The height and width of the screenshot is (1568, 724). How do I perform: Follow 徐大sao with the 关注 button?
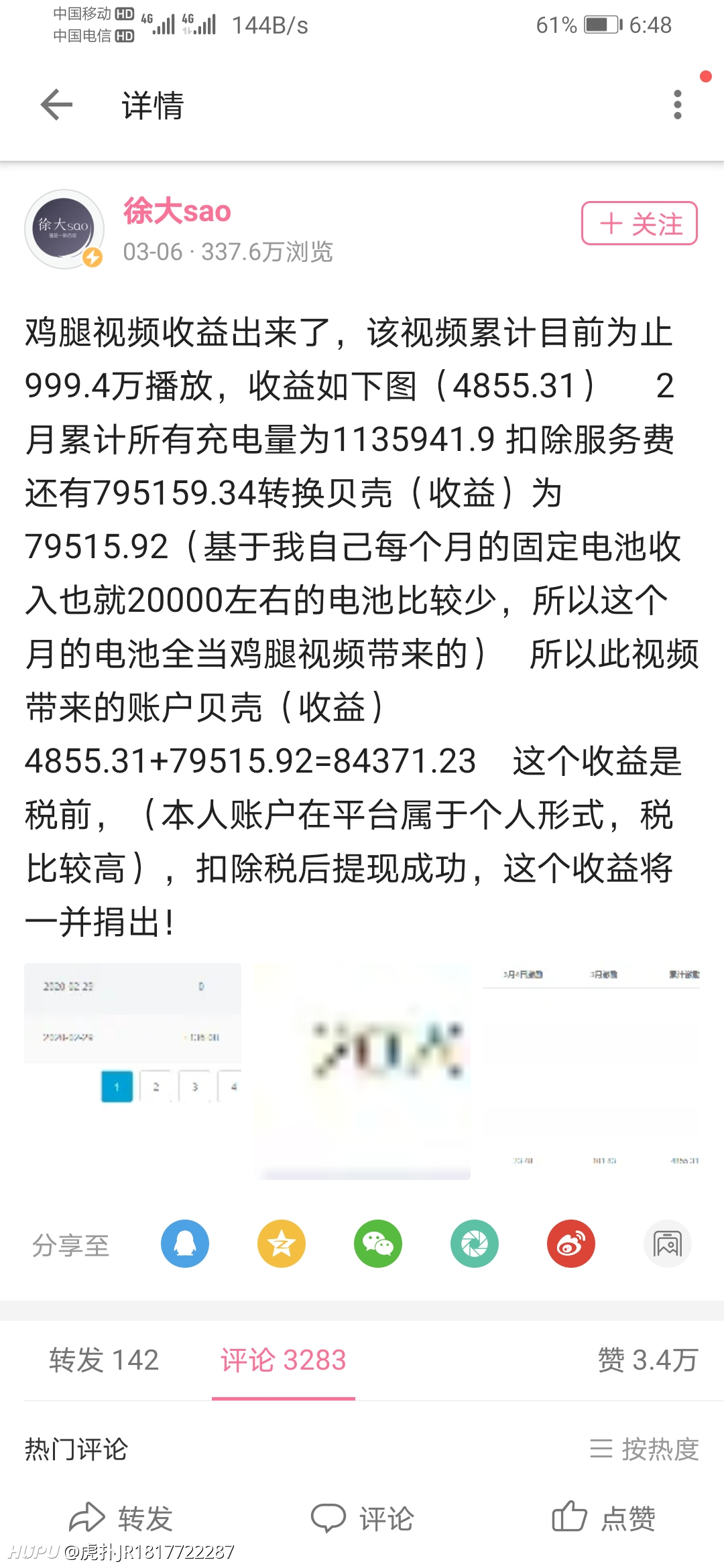click(x=640, y=223)
